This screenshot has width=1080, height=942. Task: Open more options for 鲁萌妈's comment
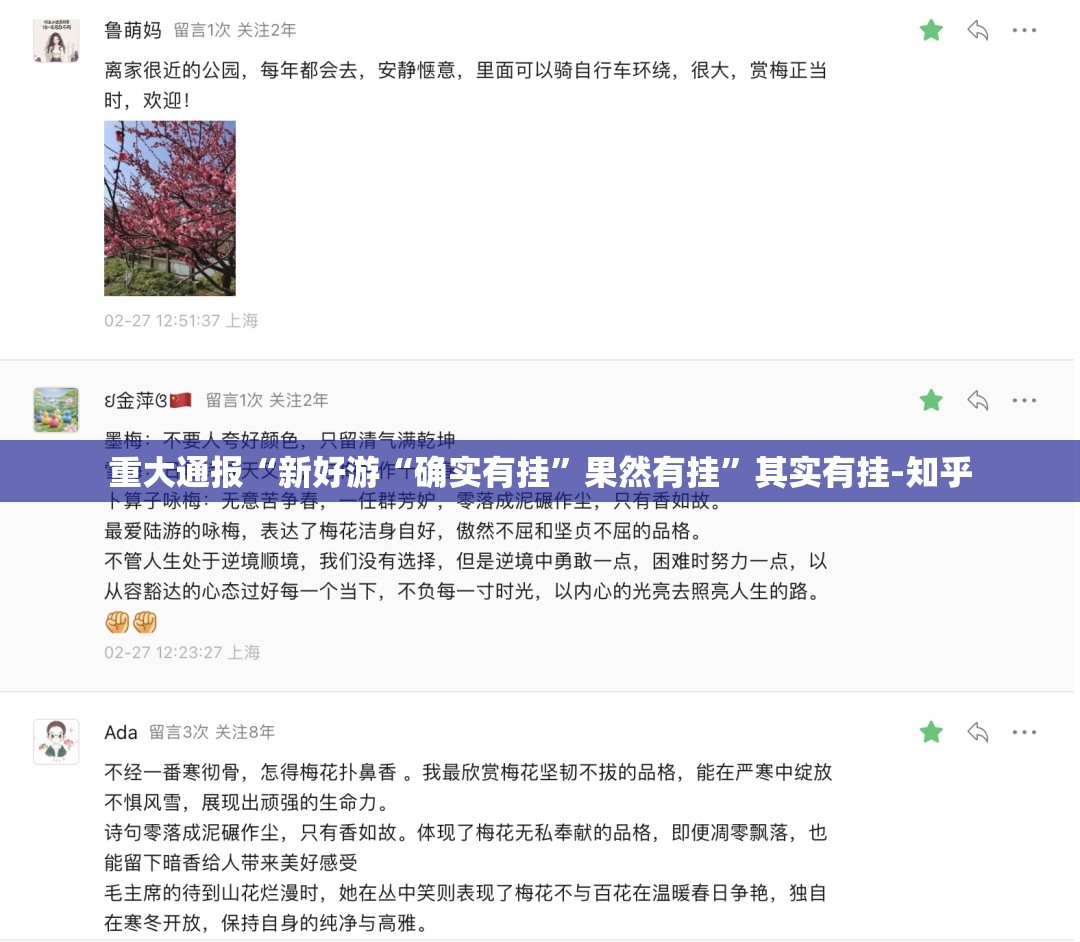[1024, 30]
